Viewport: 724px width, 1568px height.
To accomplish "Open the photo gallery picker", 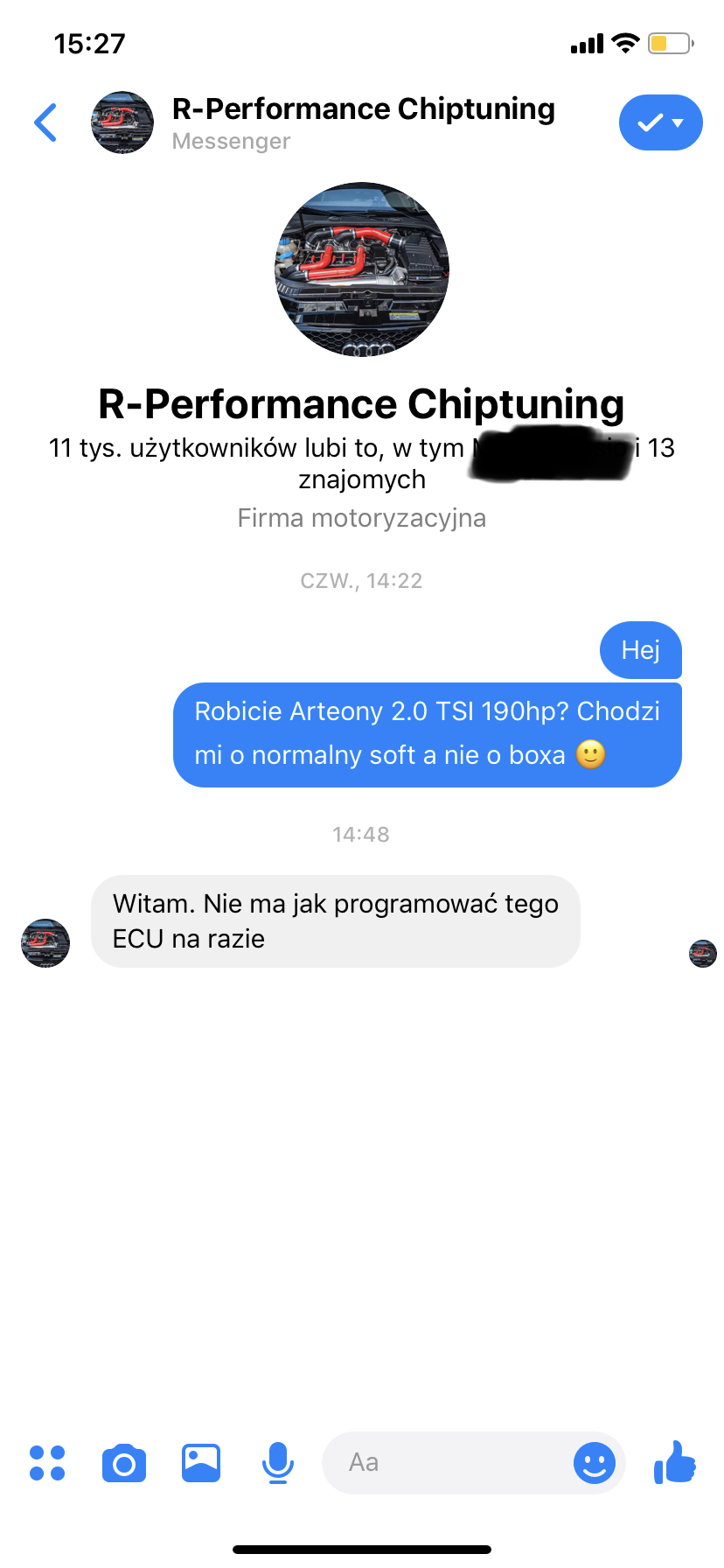I will 201,1462.
